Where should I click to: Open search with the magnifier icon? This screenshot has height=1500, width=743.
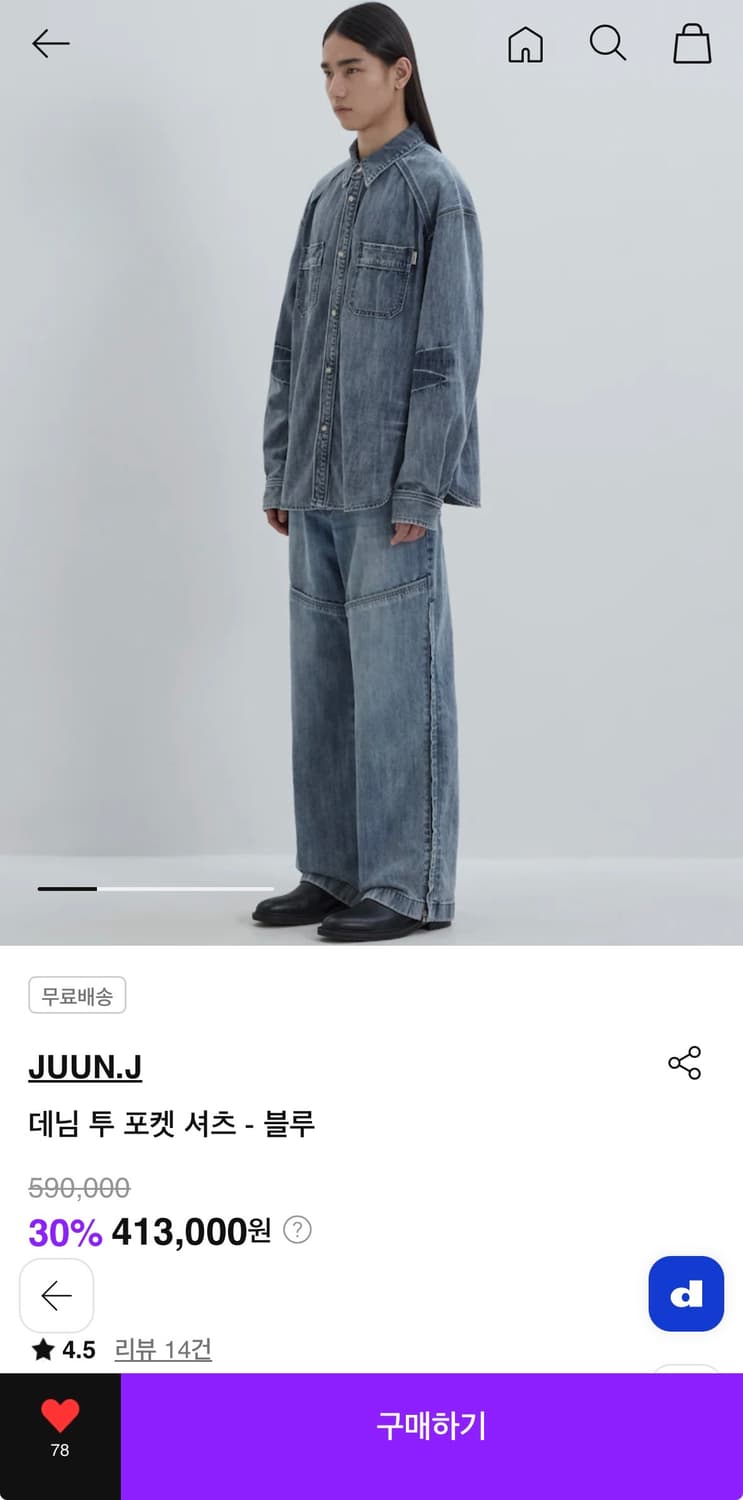[x=608, y=44]
